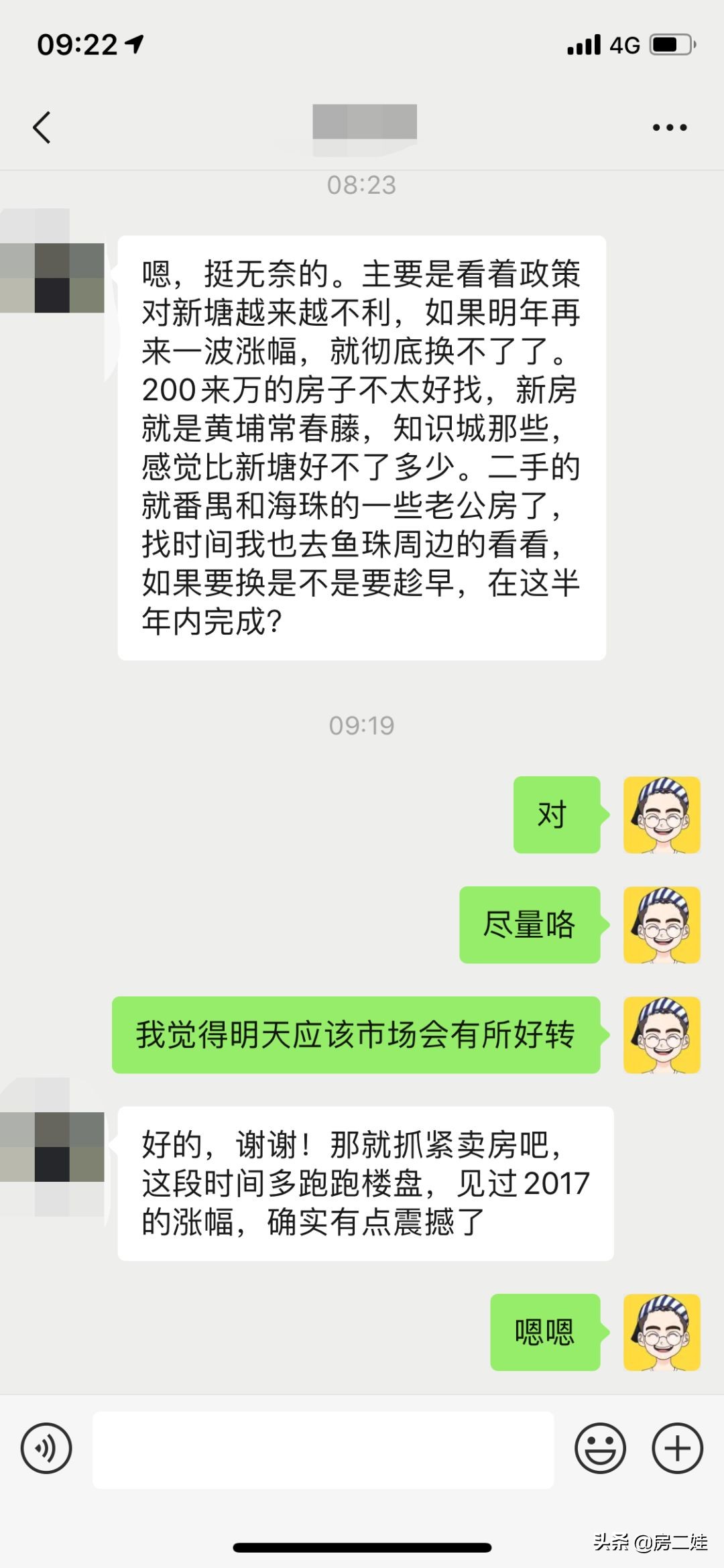Tap the plus icon to add attachments
This screenshot has width=724, height=1568.
tap(677, 1449)
